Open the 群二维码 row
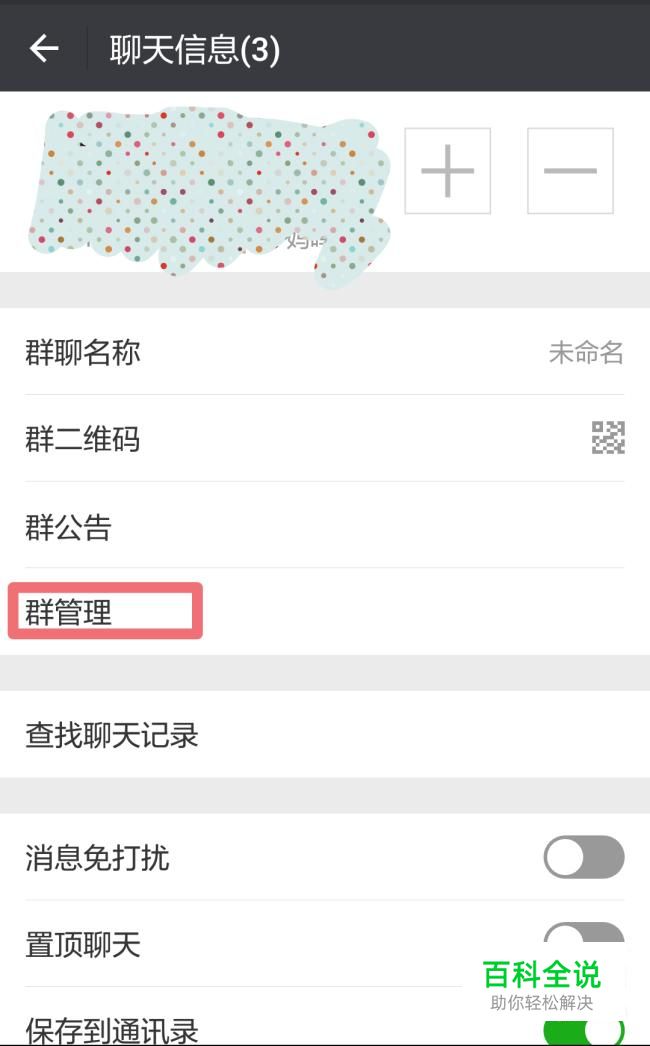This screenshot has height=1046, width=650. click(x=324, y=438)
